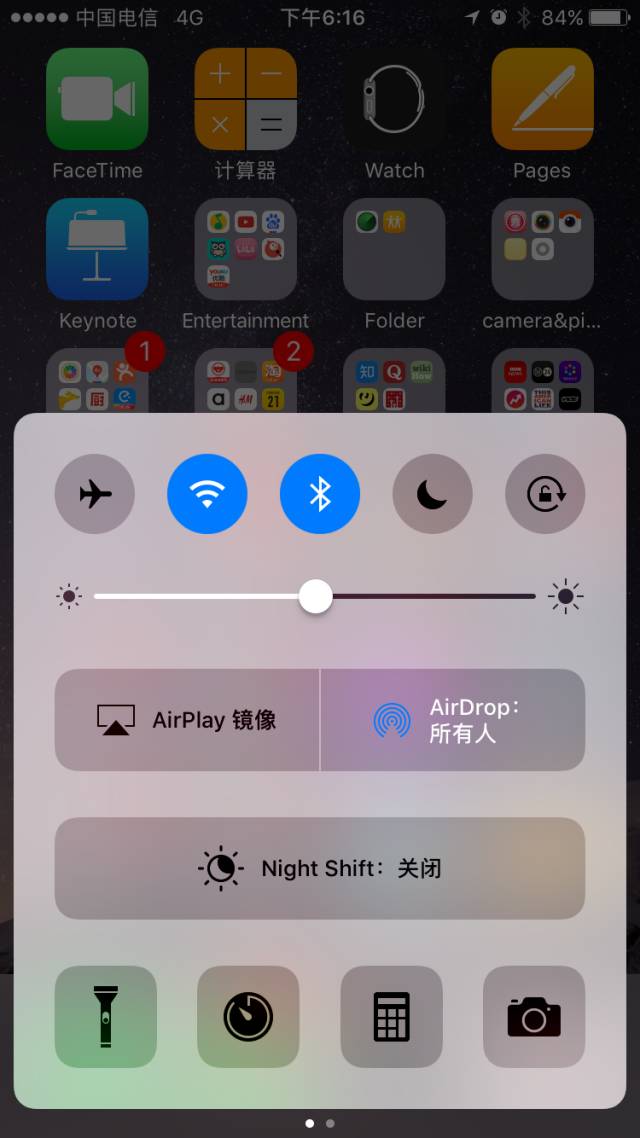Viewport: 640px width, 1138px height.
Task: Open the Timer shortcut
Action: 248,1016
